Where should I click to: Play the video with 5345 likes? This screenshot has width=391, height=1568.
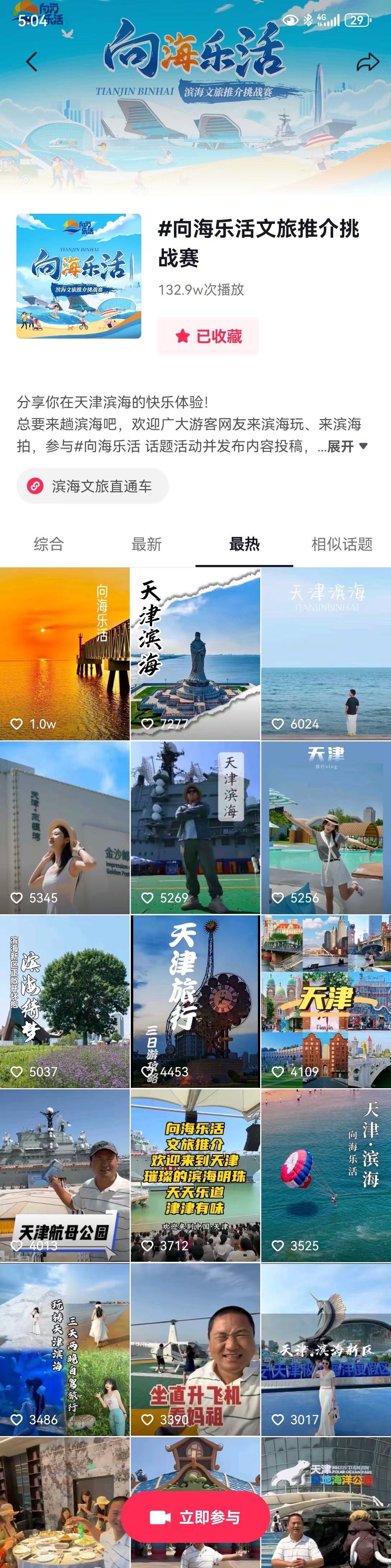[65, 828]
